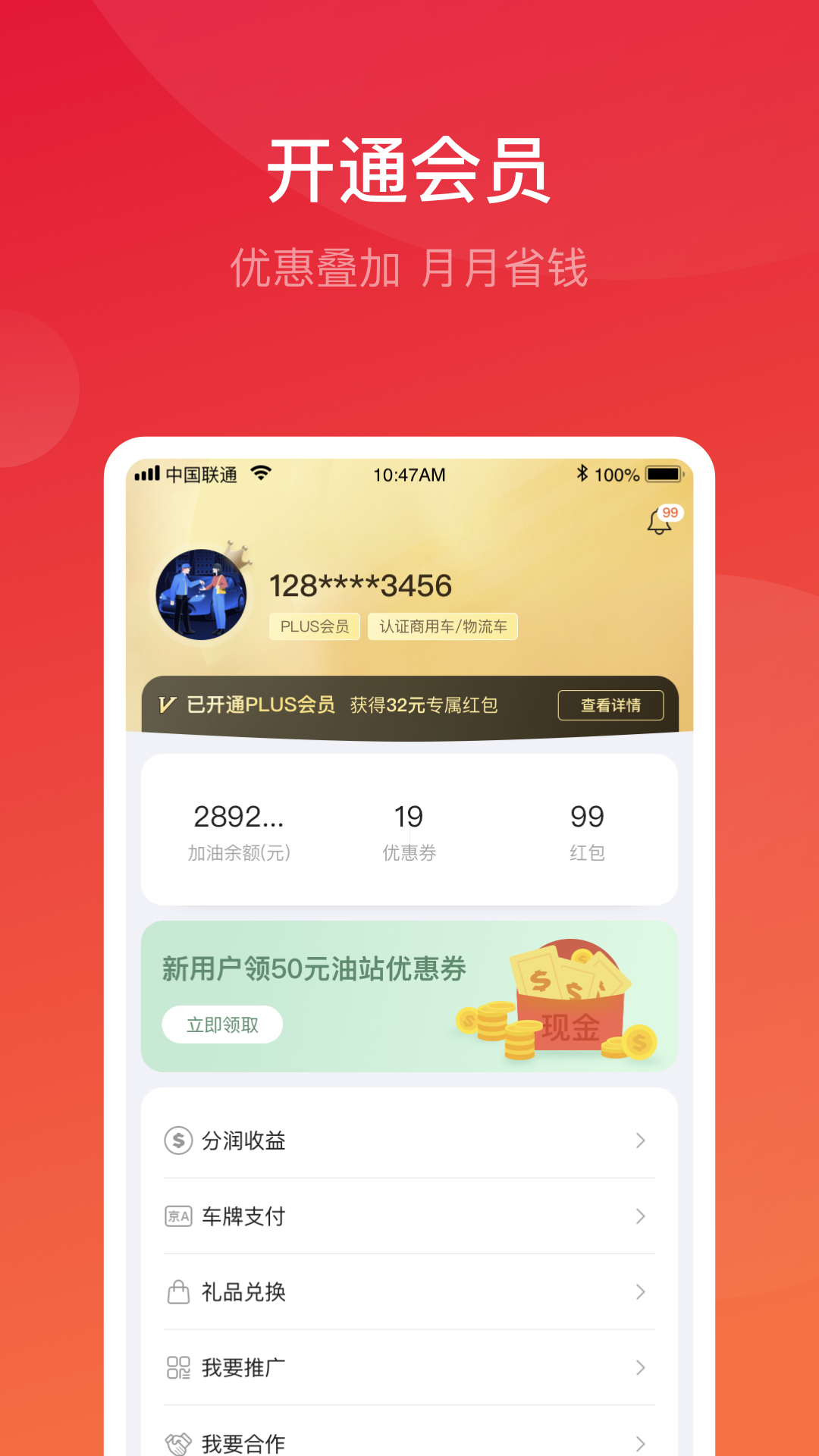Screen dimensions: 819x1456
Task: Select the 认证商用车/物流车 badge
Action: coord(444,627)
